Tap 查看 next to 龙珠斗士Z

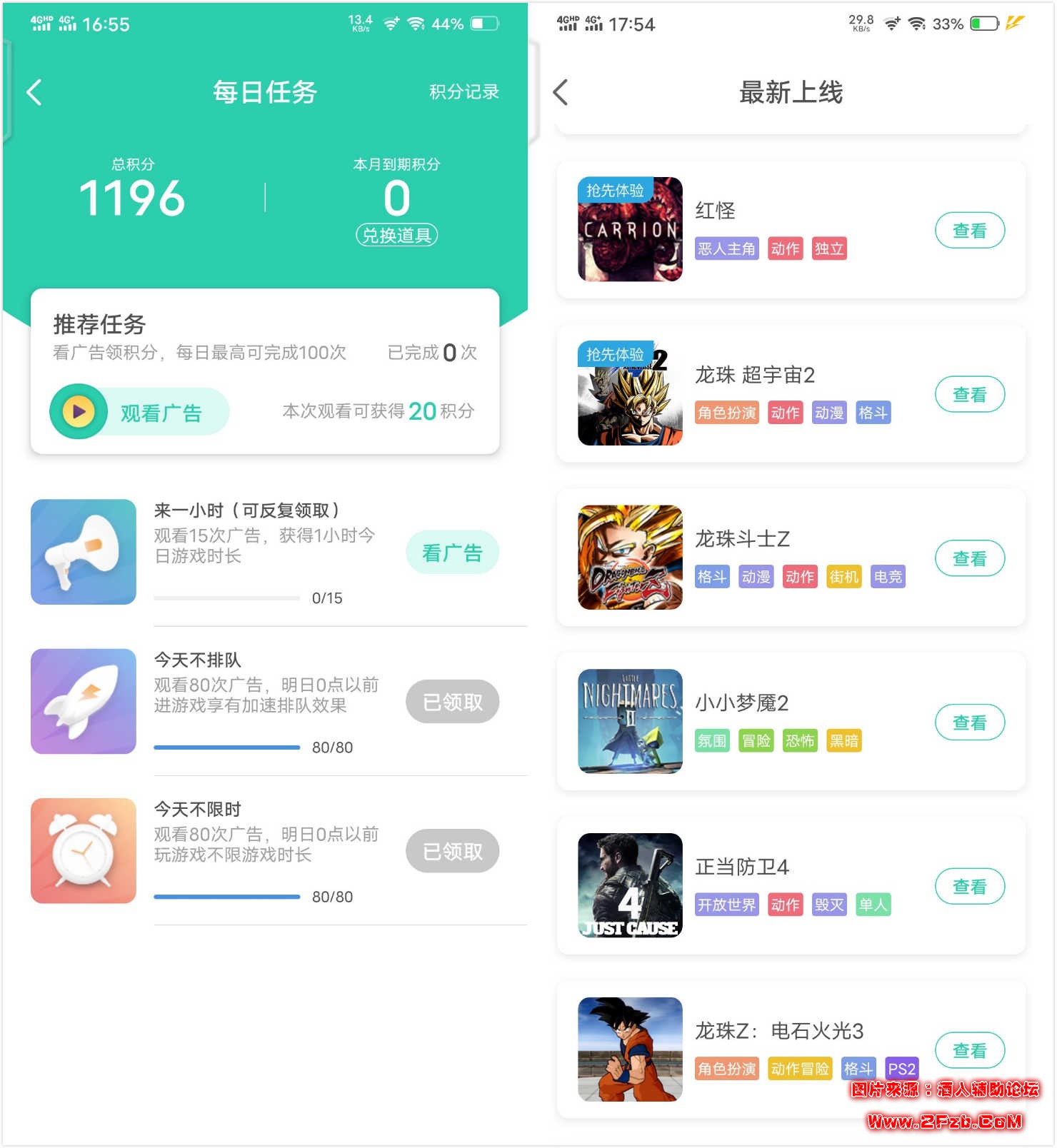click(969, 558)
